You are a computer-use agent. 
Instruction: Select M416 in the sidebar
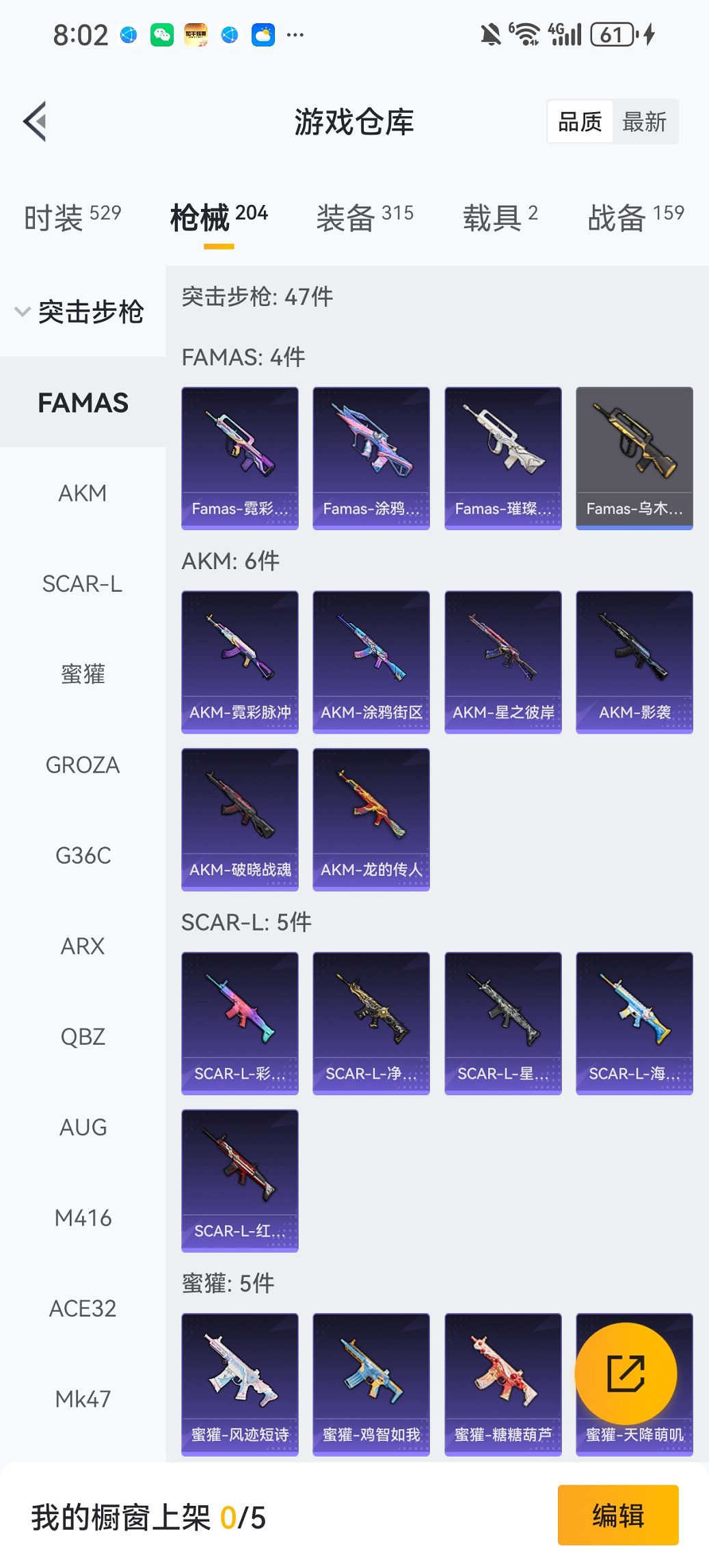83,1218
